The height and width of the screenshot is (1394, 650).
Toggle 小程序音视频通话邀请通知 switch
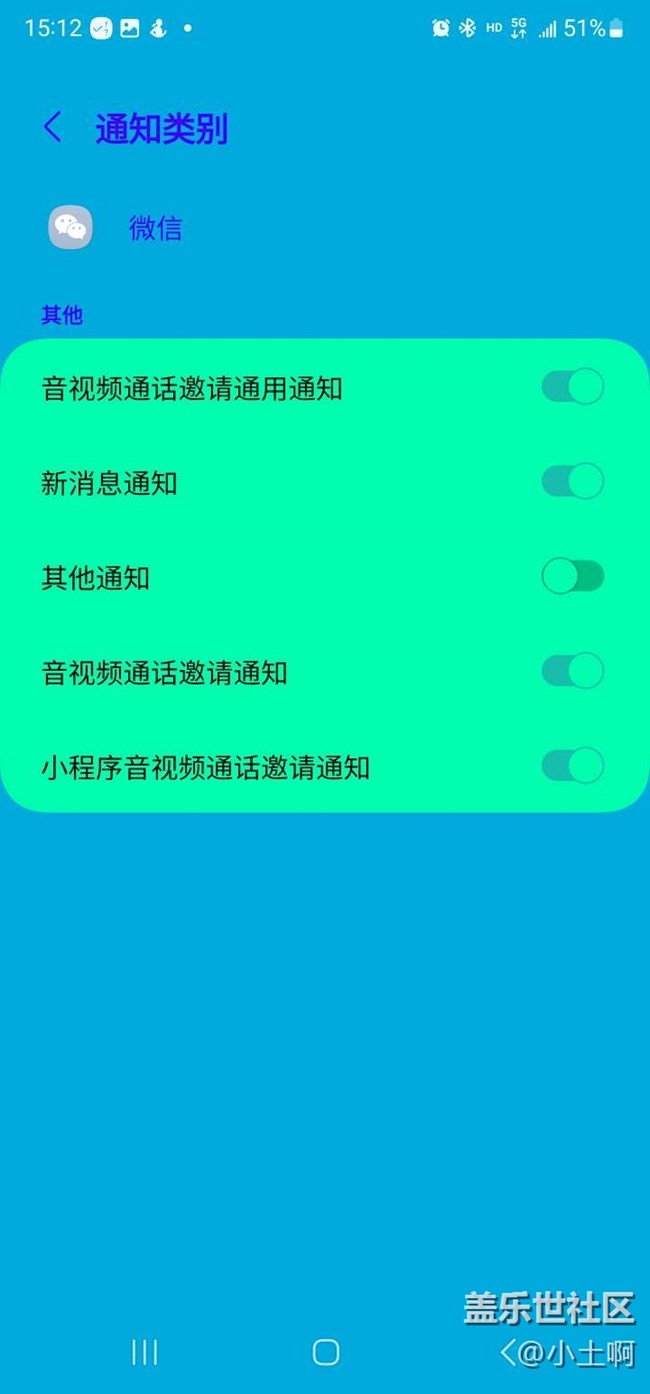pyautogui.click(x=573, y=766)
